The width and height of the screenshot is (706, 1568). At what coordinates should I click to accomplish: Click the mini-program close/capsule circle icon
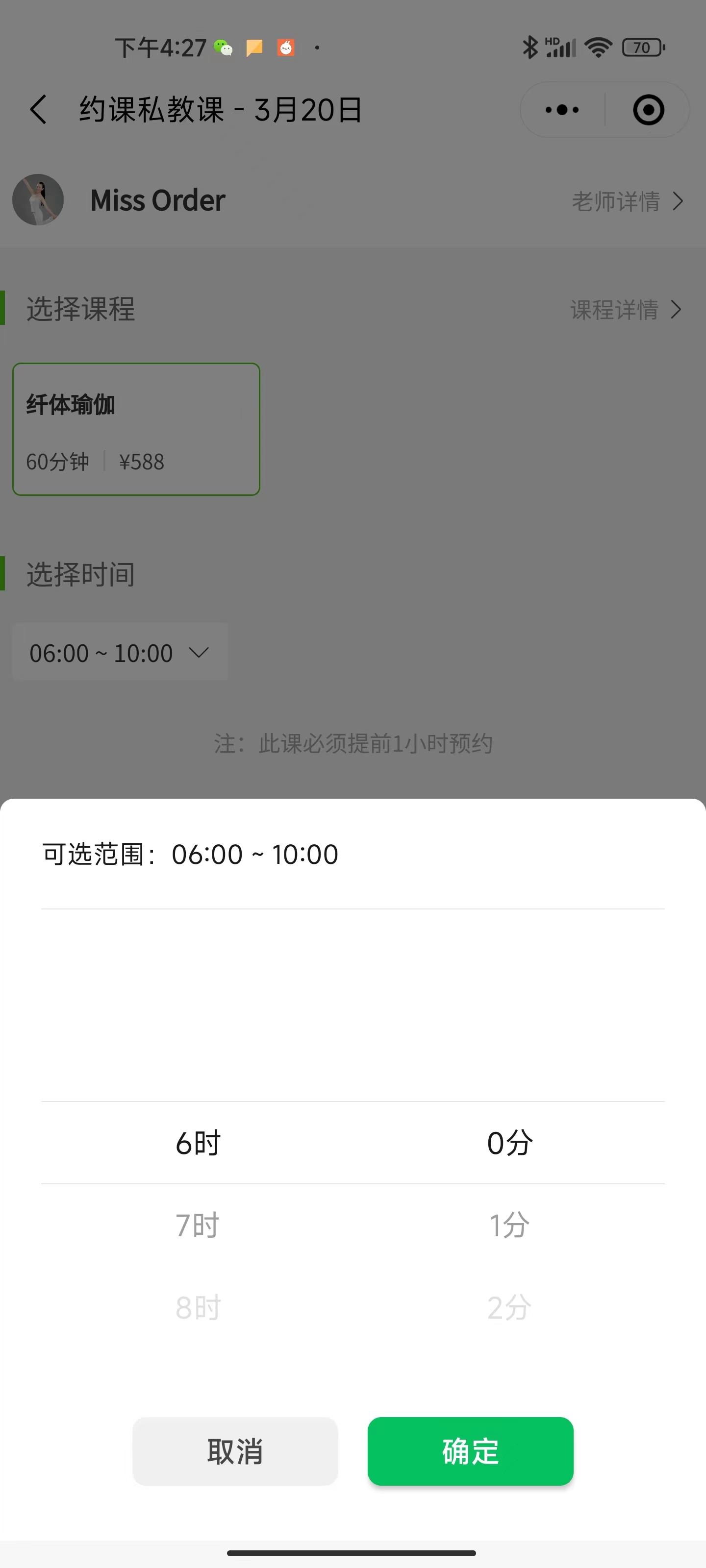tap(648, 110)
